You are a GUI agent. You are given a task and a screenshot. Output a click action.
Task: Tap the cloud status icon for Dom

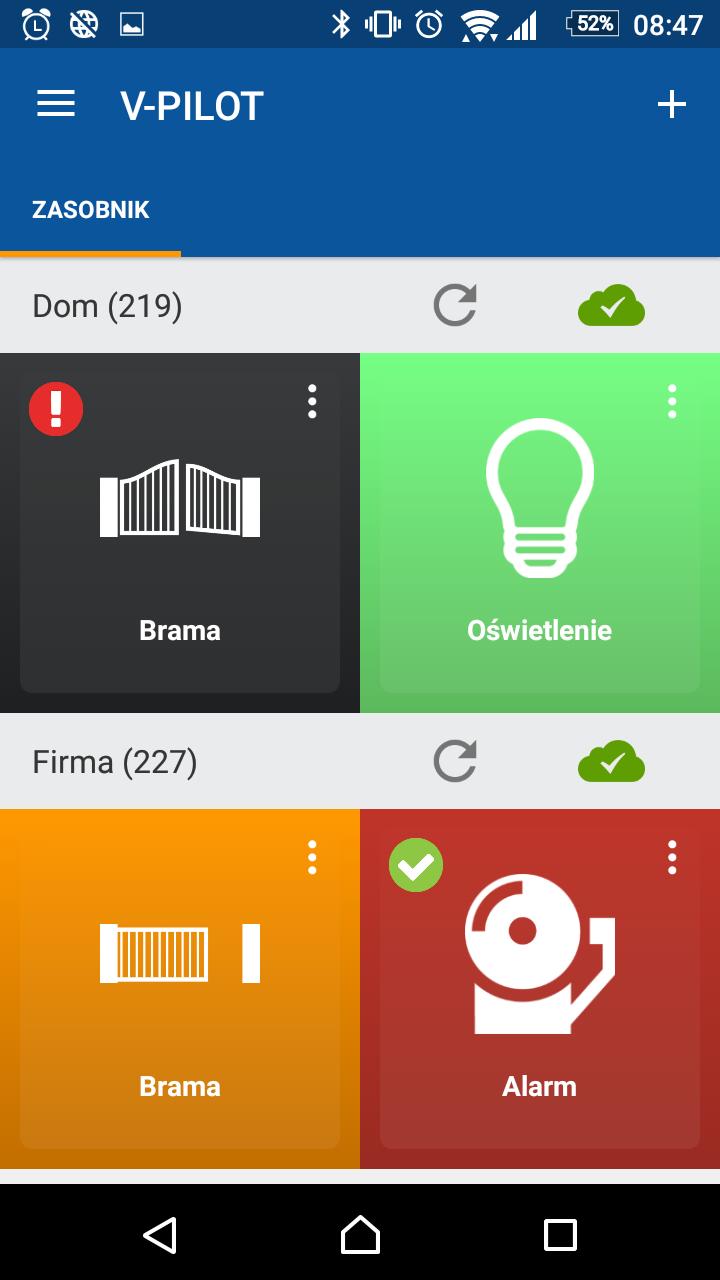tap(611, 305)
